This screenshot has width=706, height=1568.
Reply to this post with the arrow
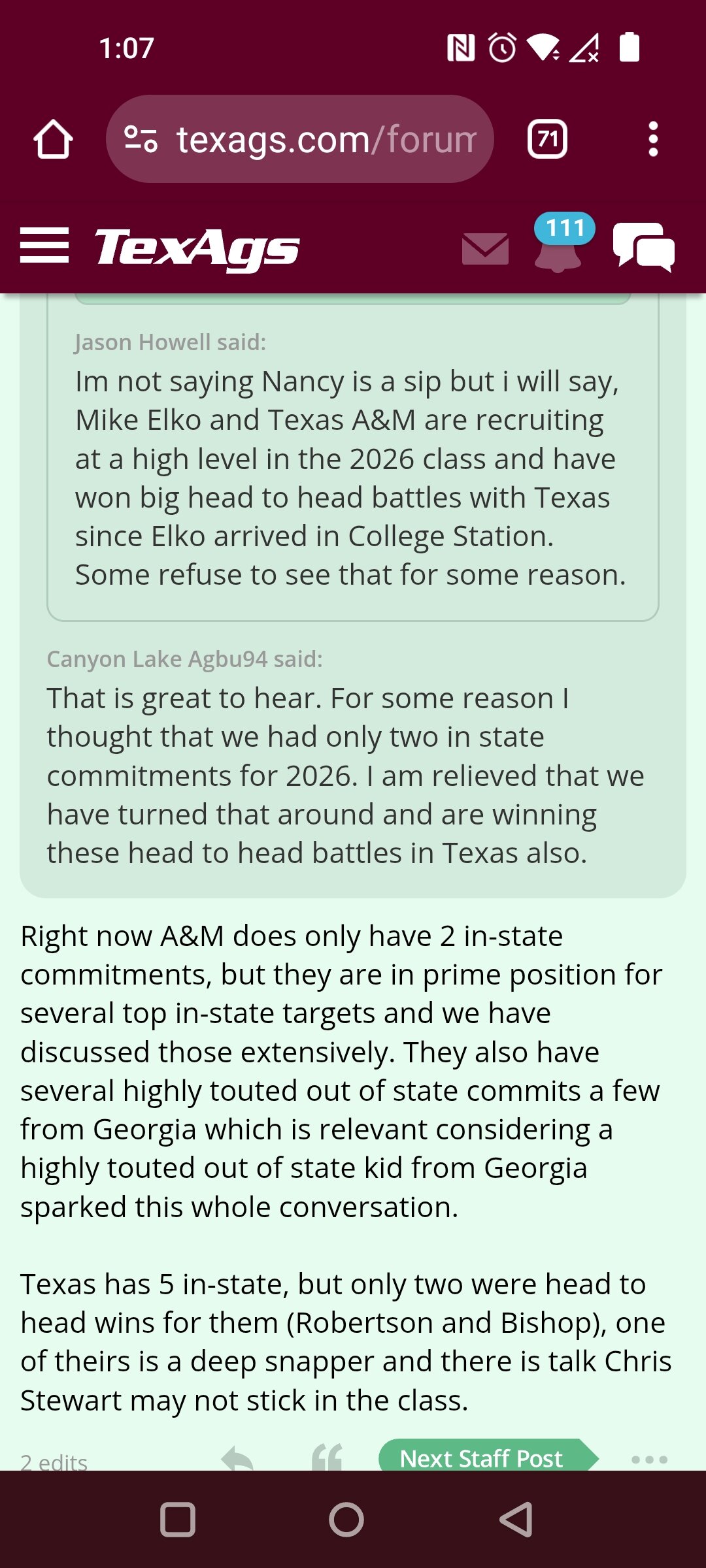point(237,1458)
